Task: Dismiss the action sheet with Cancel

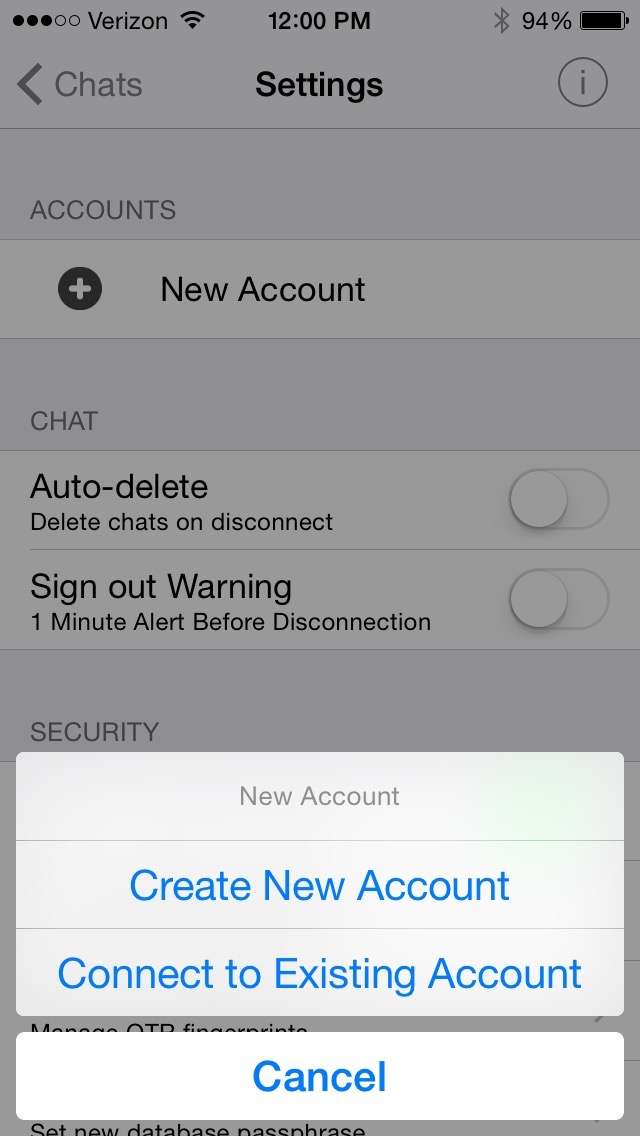Action: click(320, 1076)
